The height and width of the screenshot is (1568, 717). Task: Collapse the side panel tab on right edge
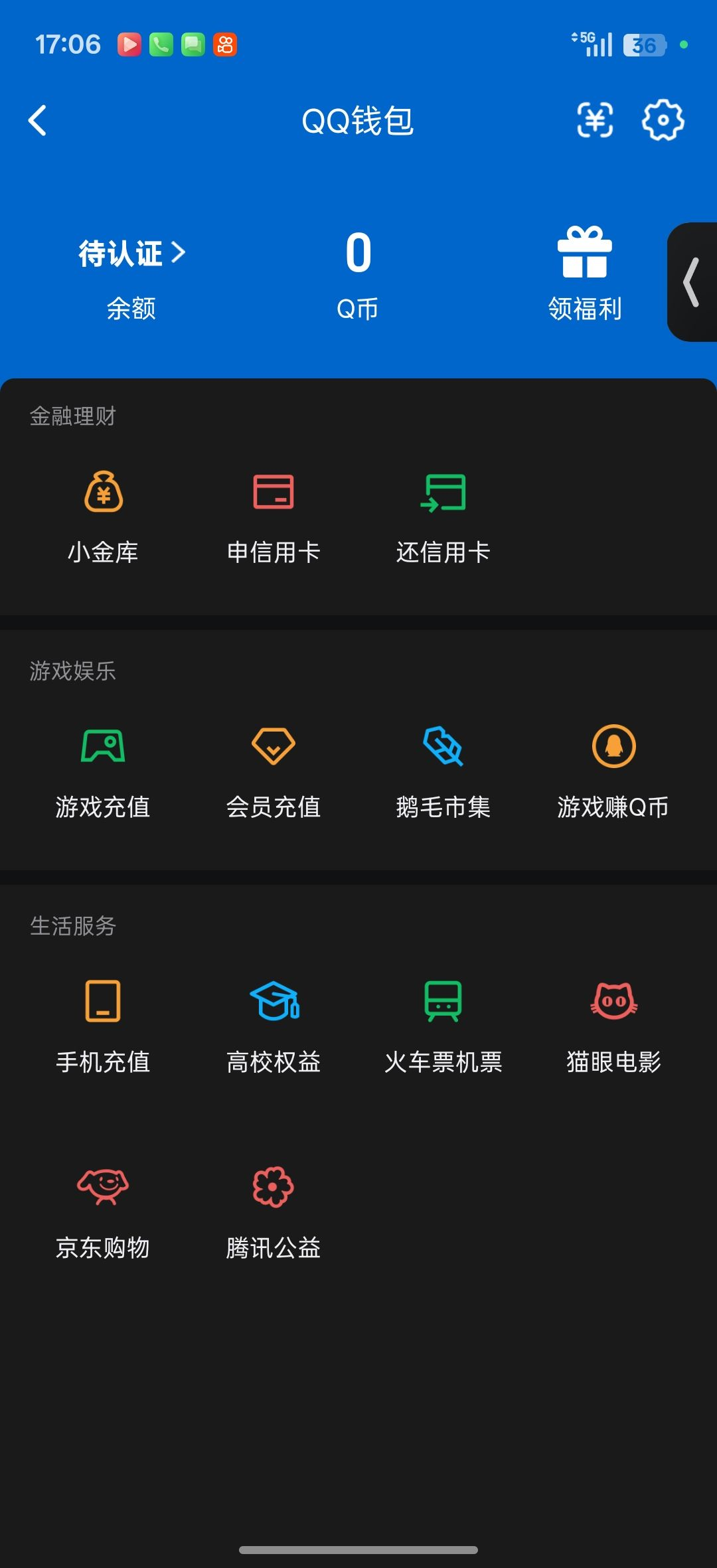click(x=692, y=282)
